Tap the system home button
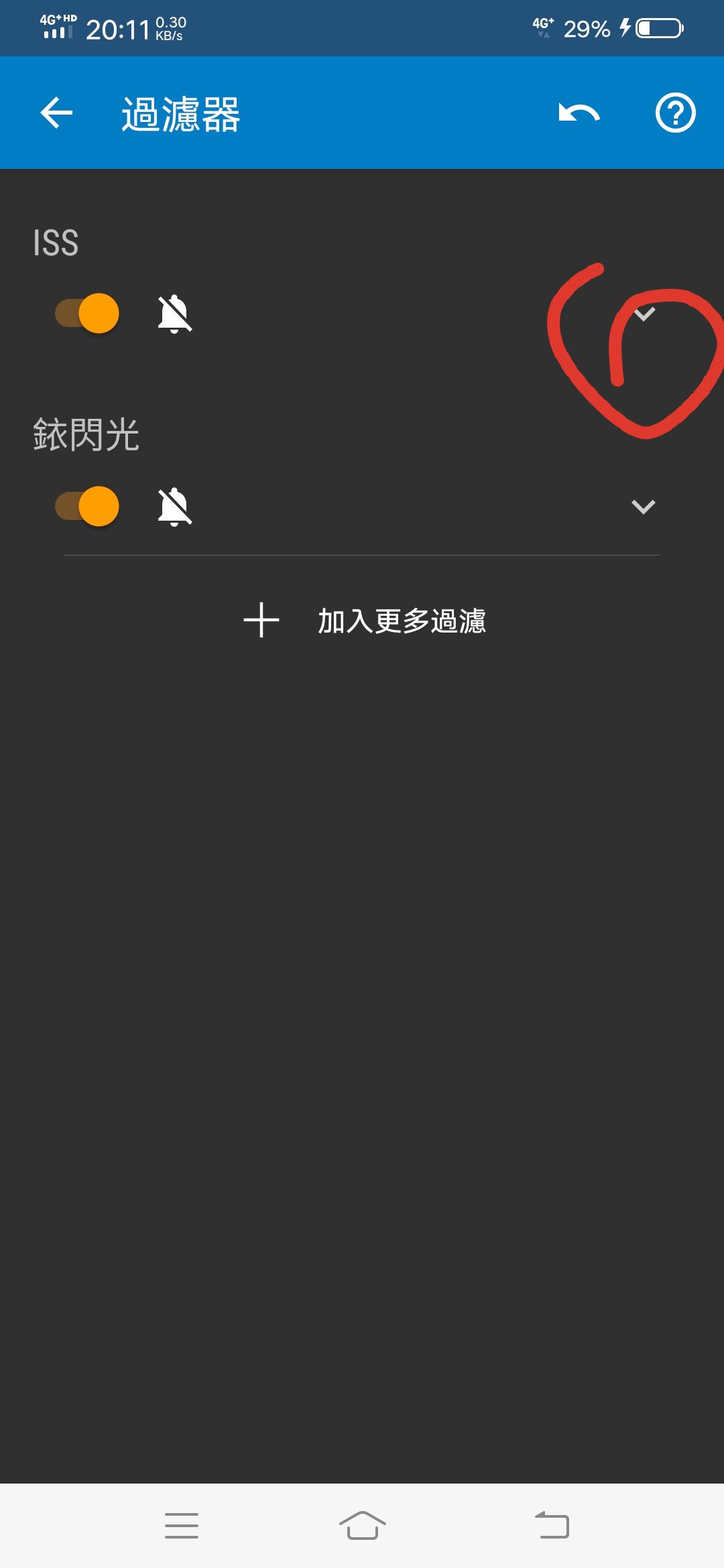 click(x=362, y=1525)
